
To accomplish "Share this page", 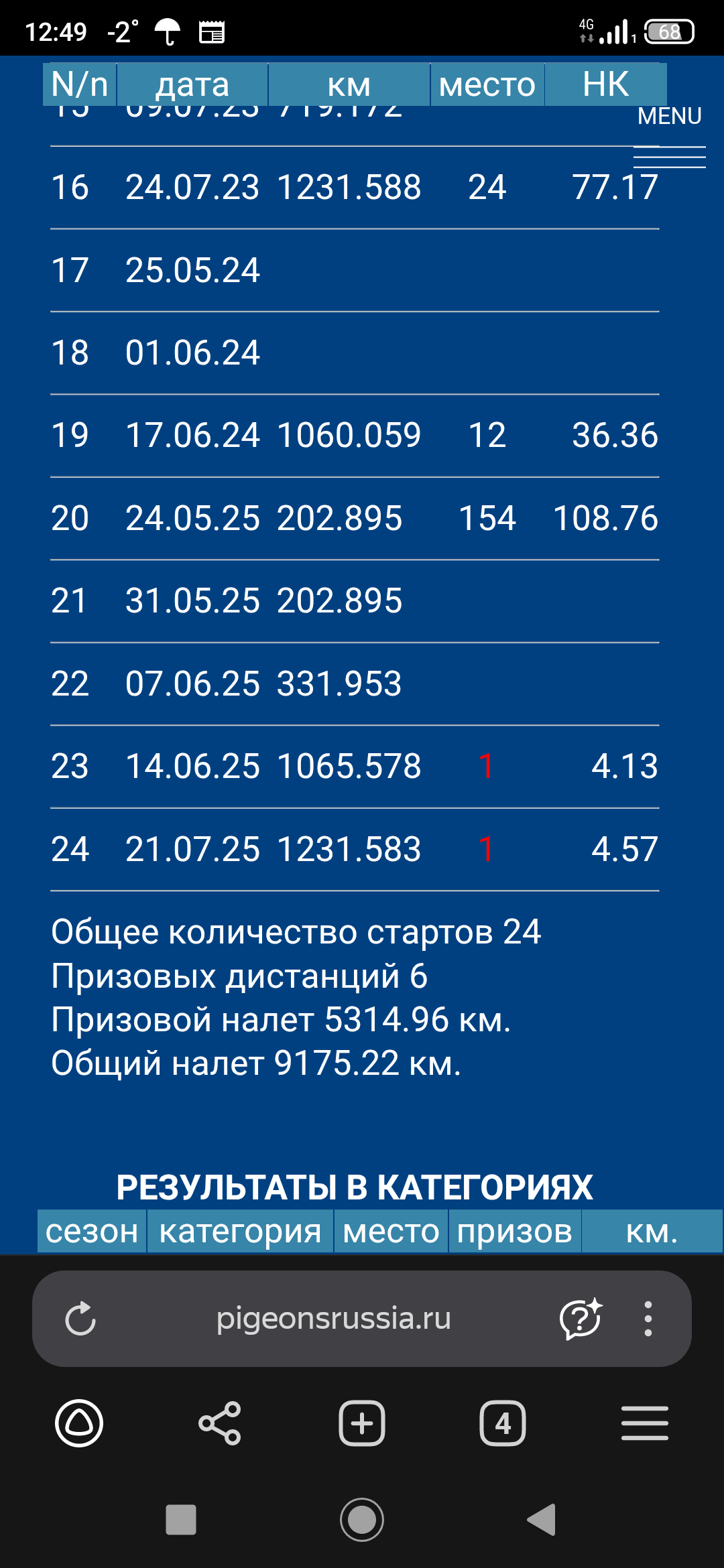I will [x=220, y=1423].
